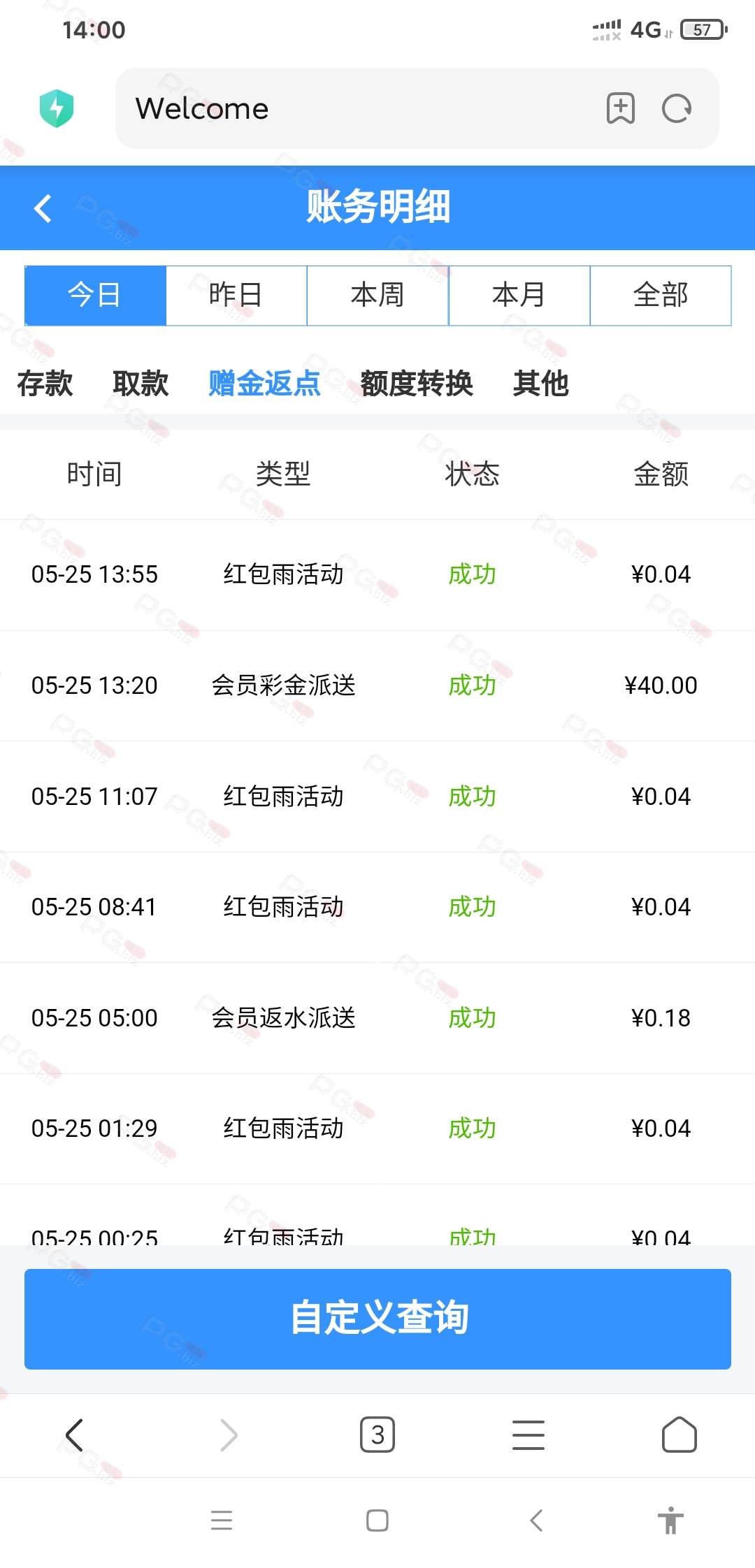This screenshot has width=755, height=1568.
Task: Switch to the 本月 filter
Action: pyautogui.click(x=519, y=296)
